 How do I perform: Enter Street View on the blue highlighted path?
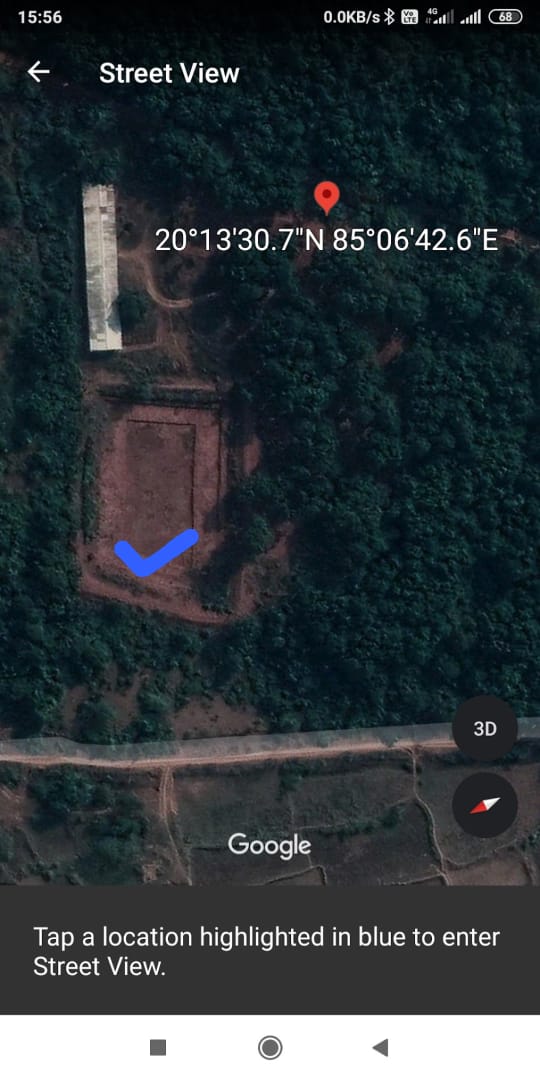click(x=156, y=553)
